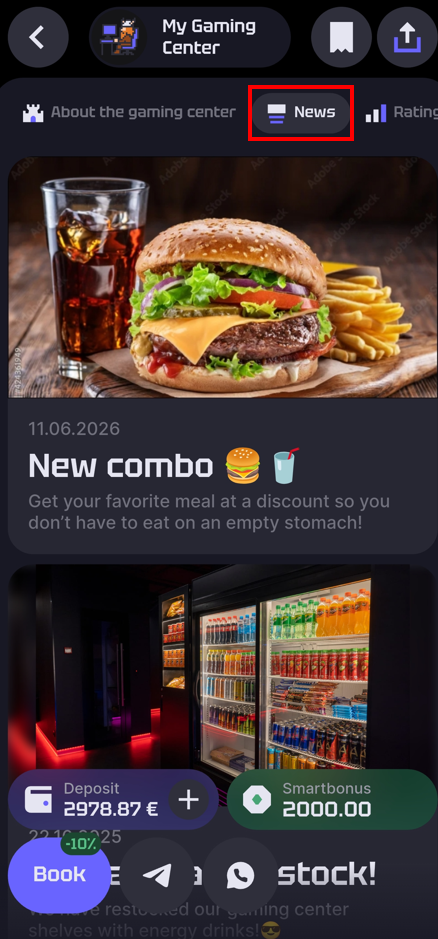Viewport: 438px width, 939px height.
Task: Tap the Book button
Action: [x=59, y=874]
